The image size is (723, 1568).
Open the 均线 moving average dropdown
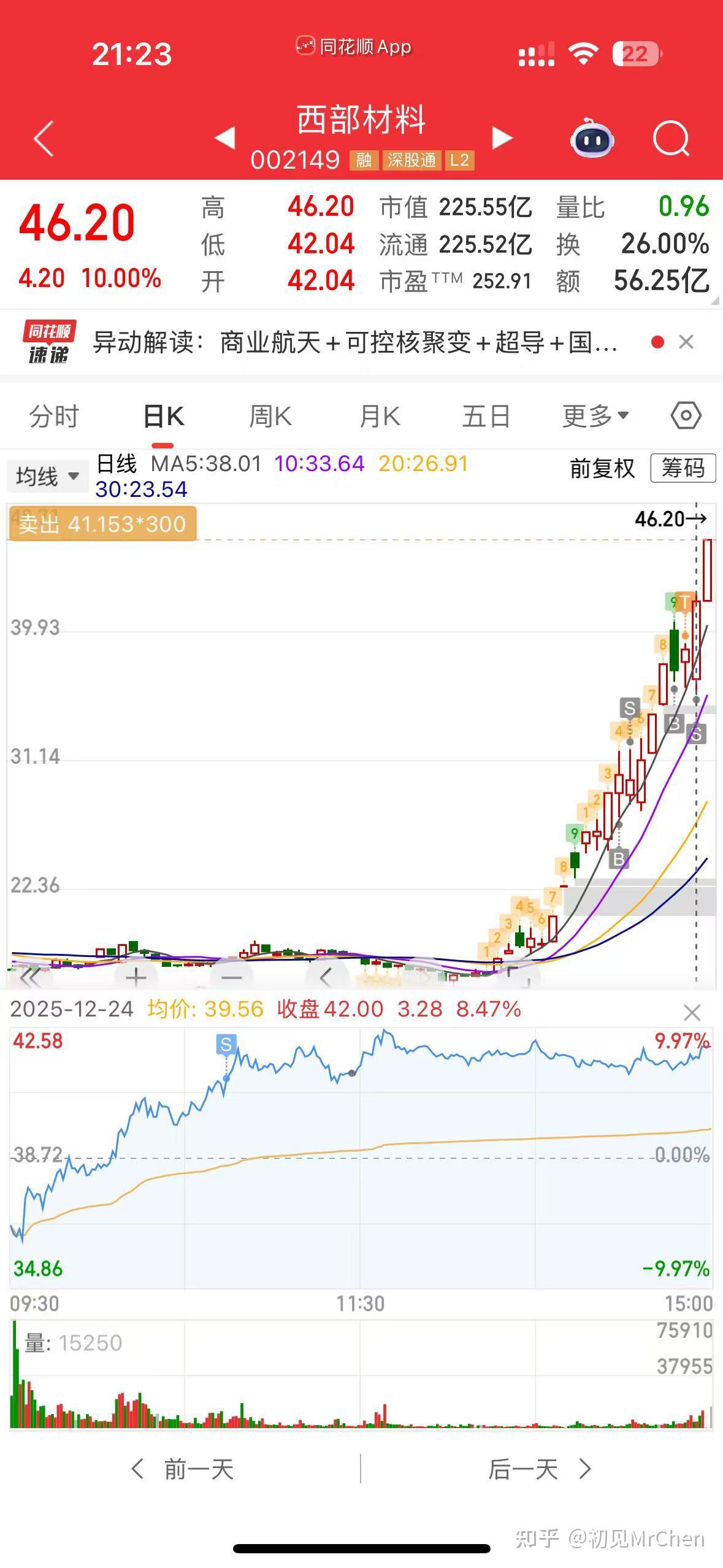[47, 475]
